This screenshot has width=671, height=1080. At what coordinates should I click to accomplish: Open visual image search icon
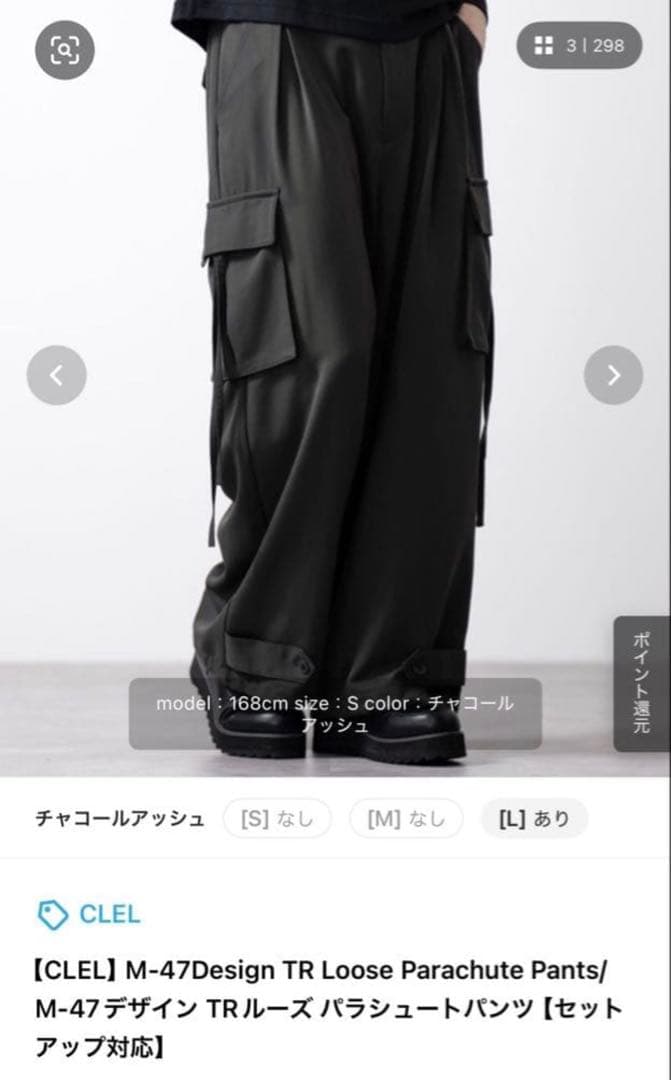(65, 50)
